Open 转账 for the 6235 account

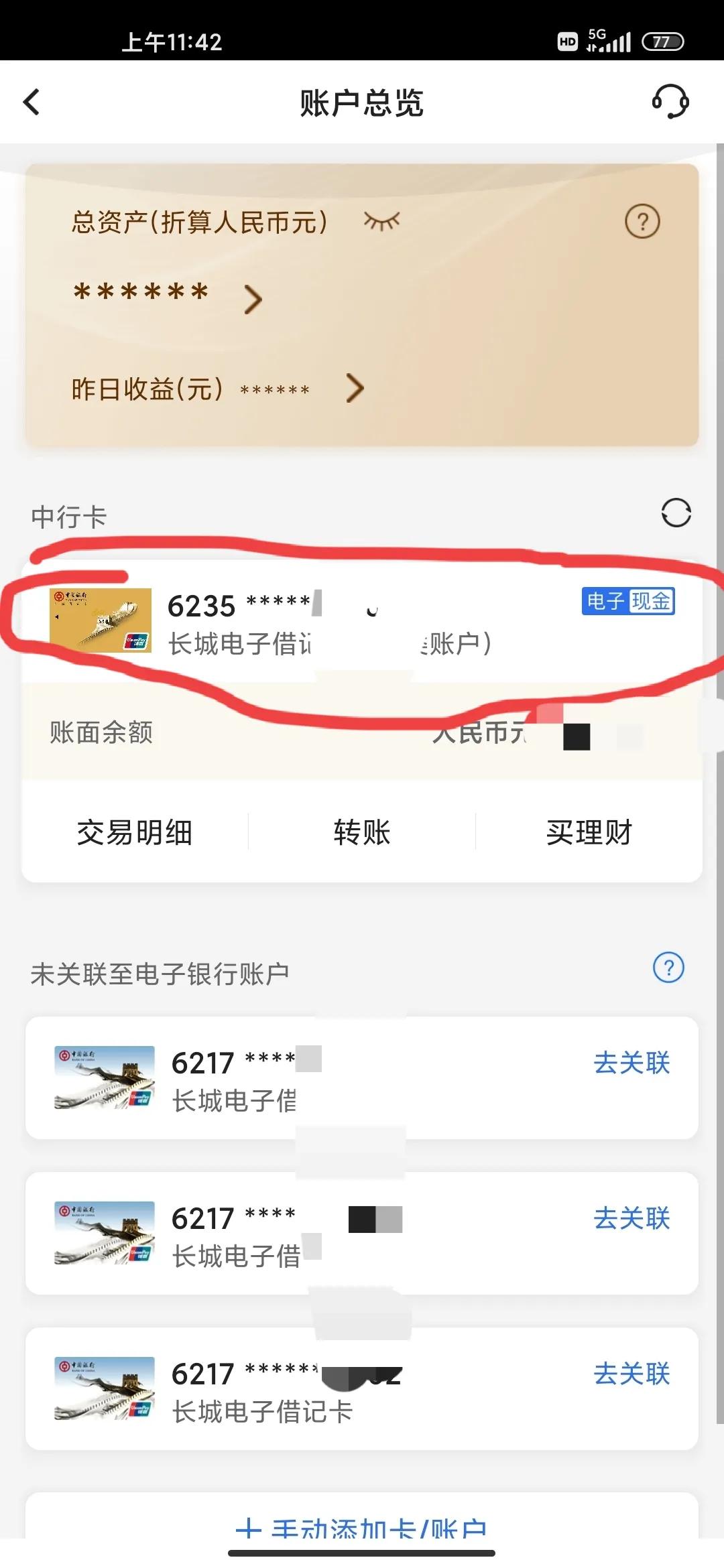coord(360,832)
